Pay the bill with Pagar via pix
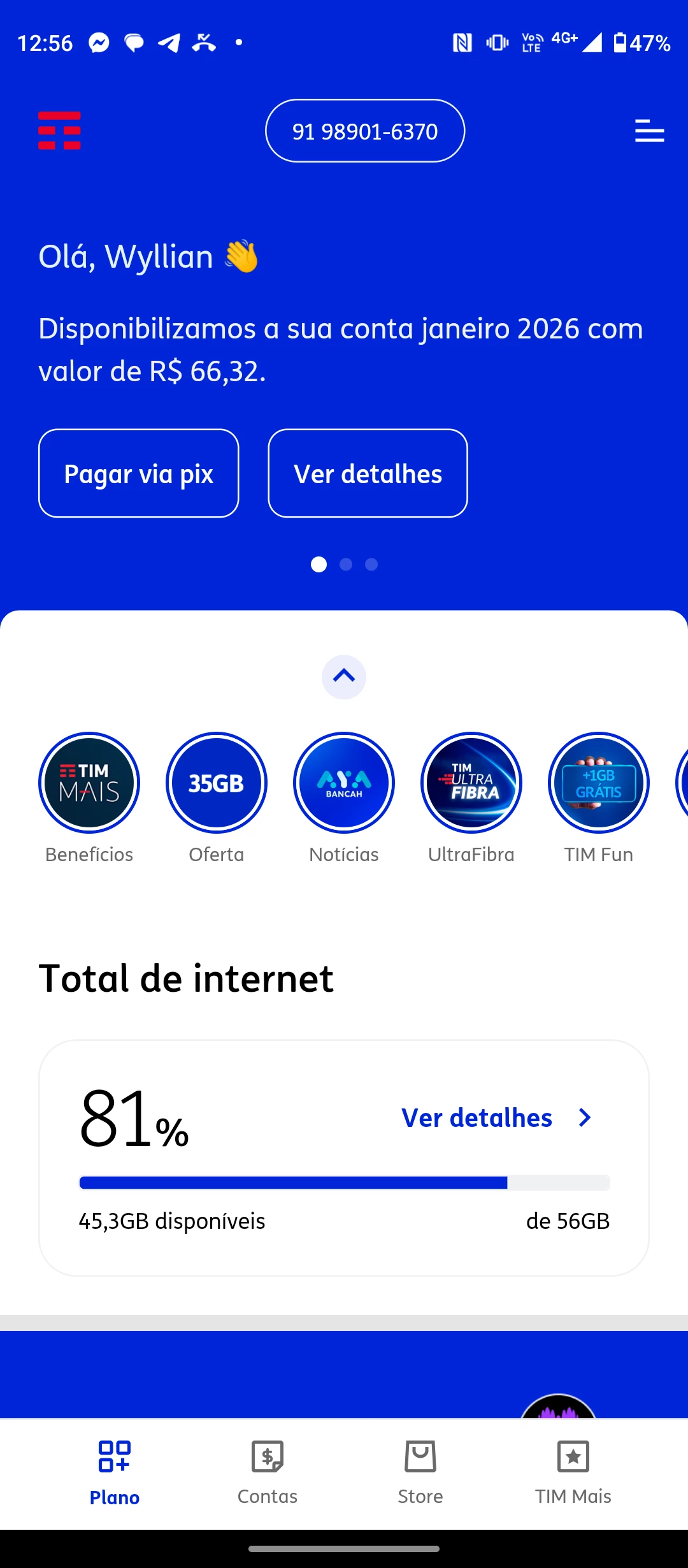Image resolution: width=688 pixels, height=1568 pixels. (x=139, y=474)
